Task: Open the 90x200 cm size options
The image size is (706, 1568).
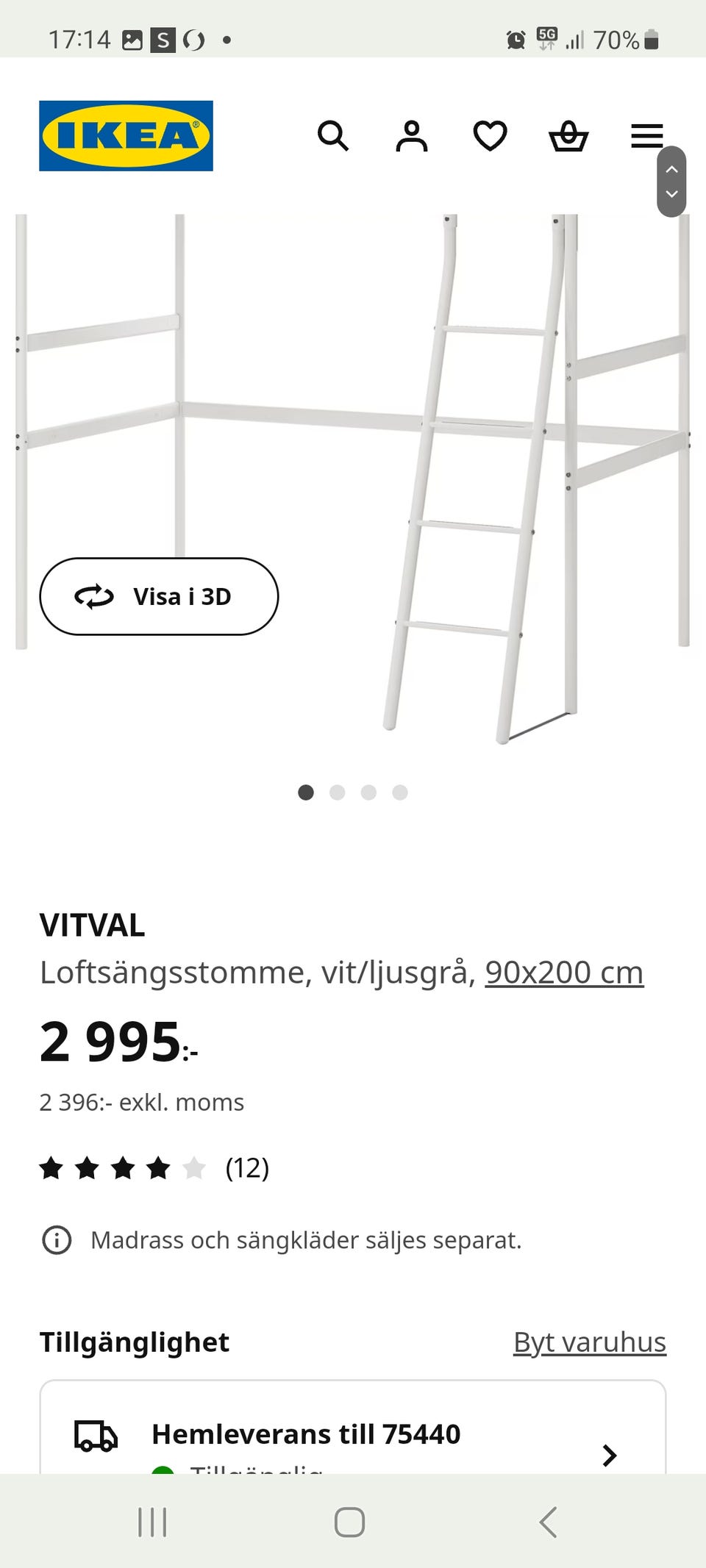Action: (x=563, y=971)
